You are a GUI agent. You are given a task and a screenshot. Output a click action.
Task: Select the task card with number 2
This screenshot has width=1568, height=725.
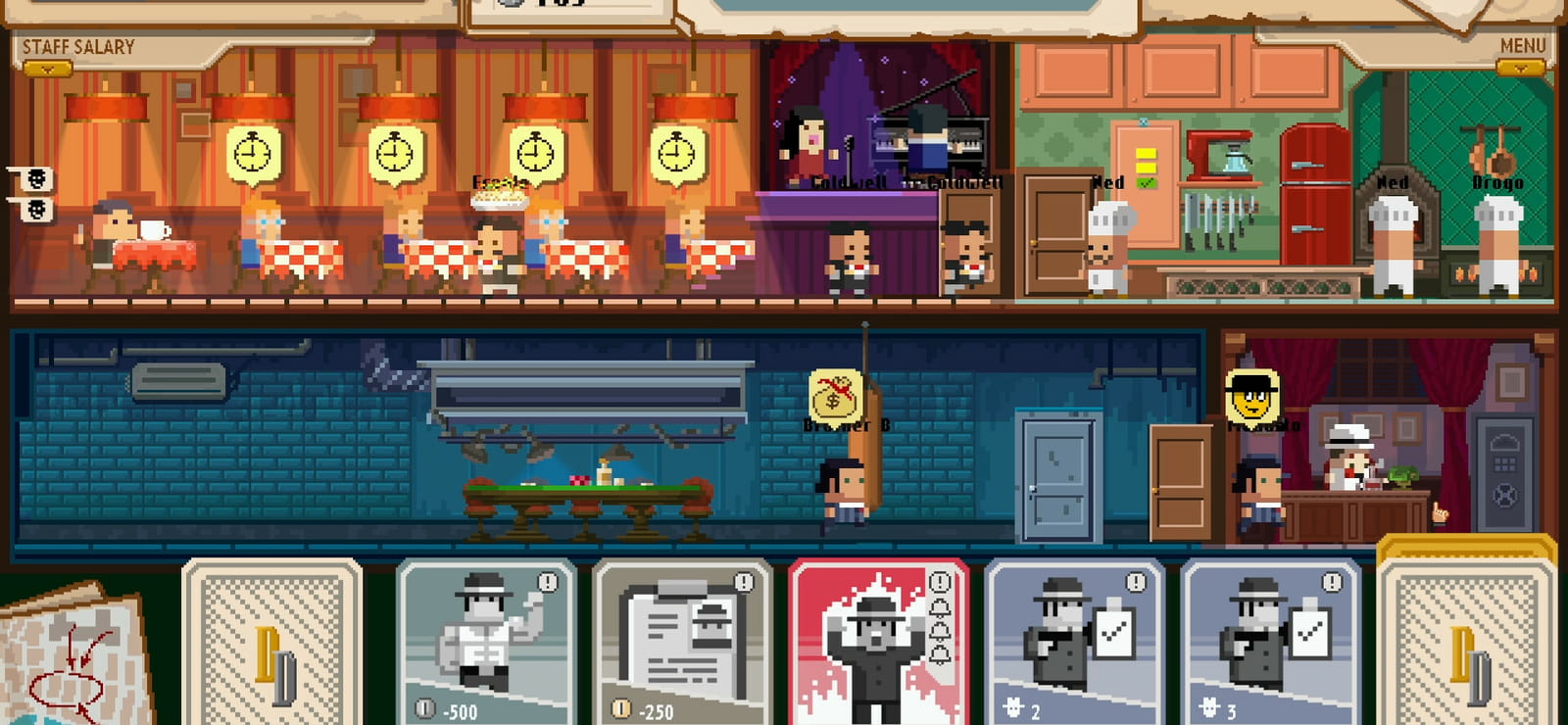coord(1075,642)
